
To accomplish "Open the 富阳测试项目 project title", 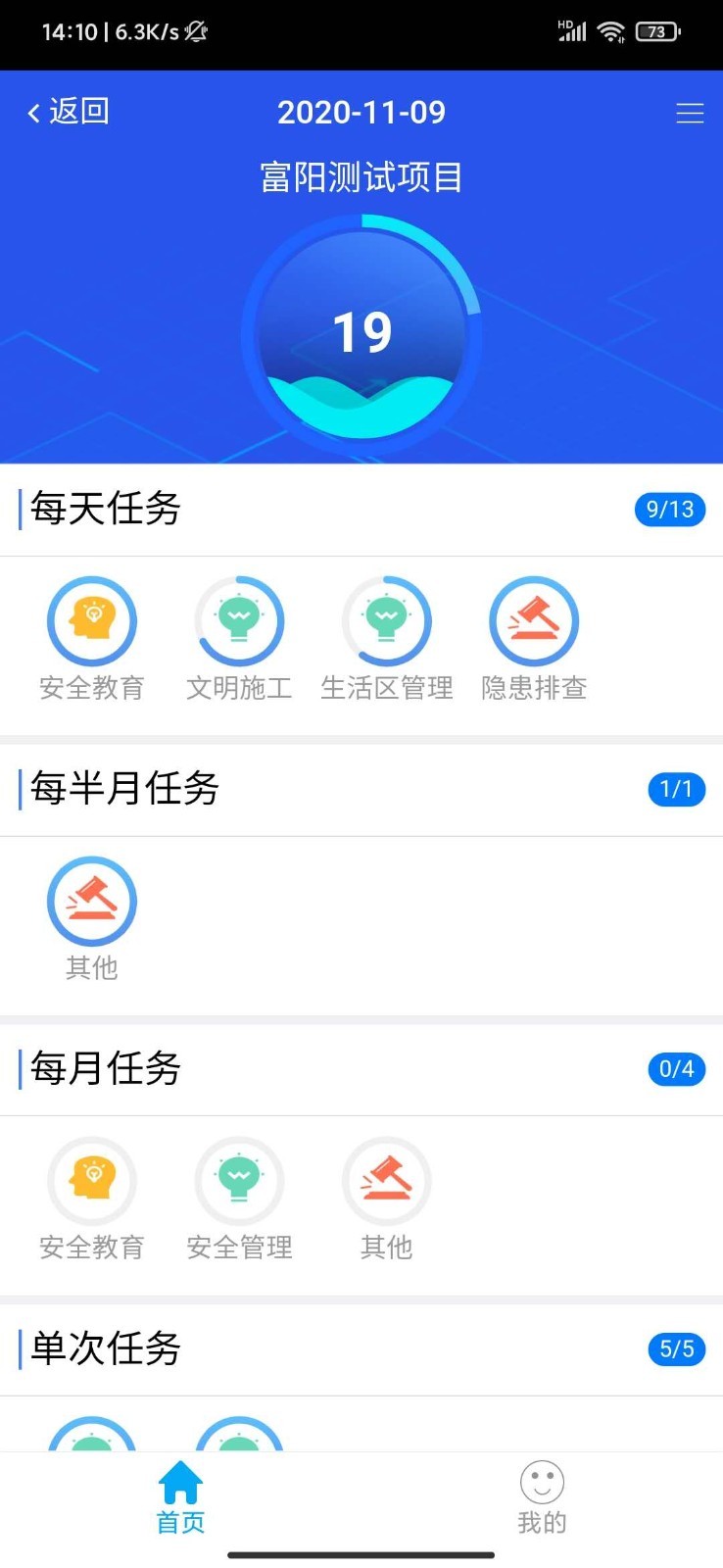I will 361,177.
